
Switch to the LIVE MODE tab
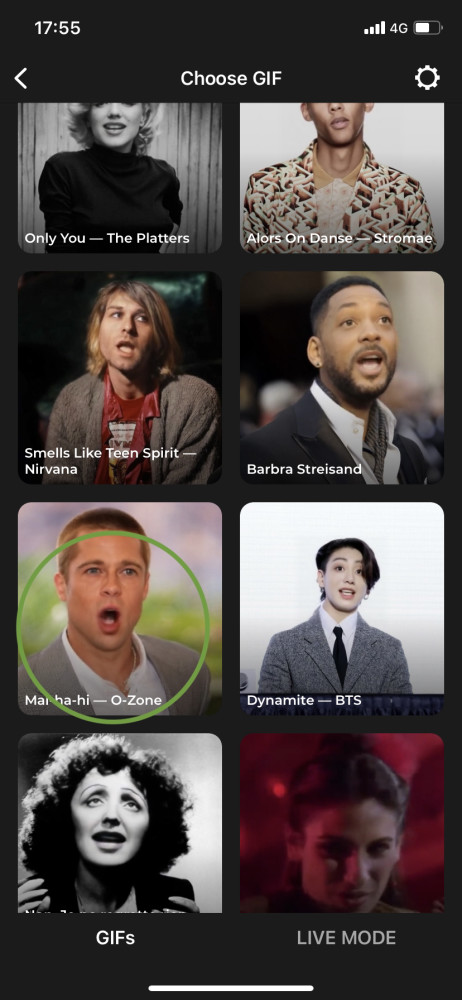tap(346, 938)
